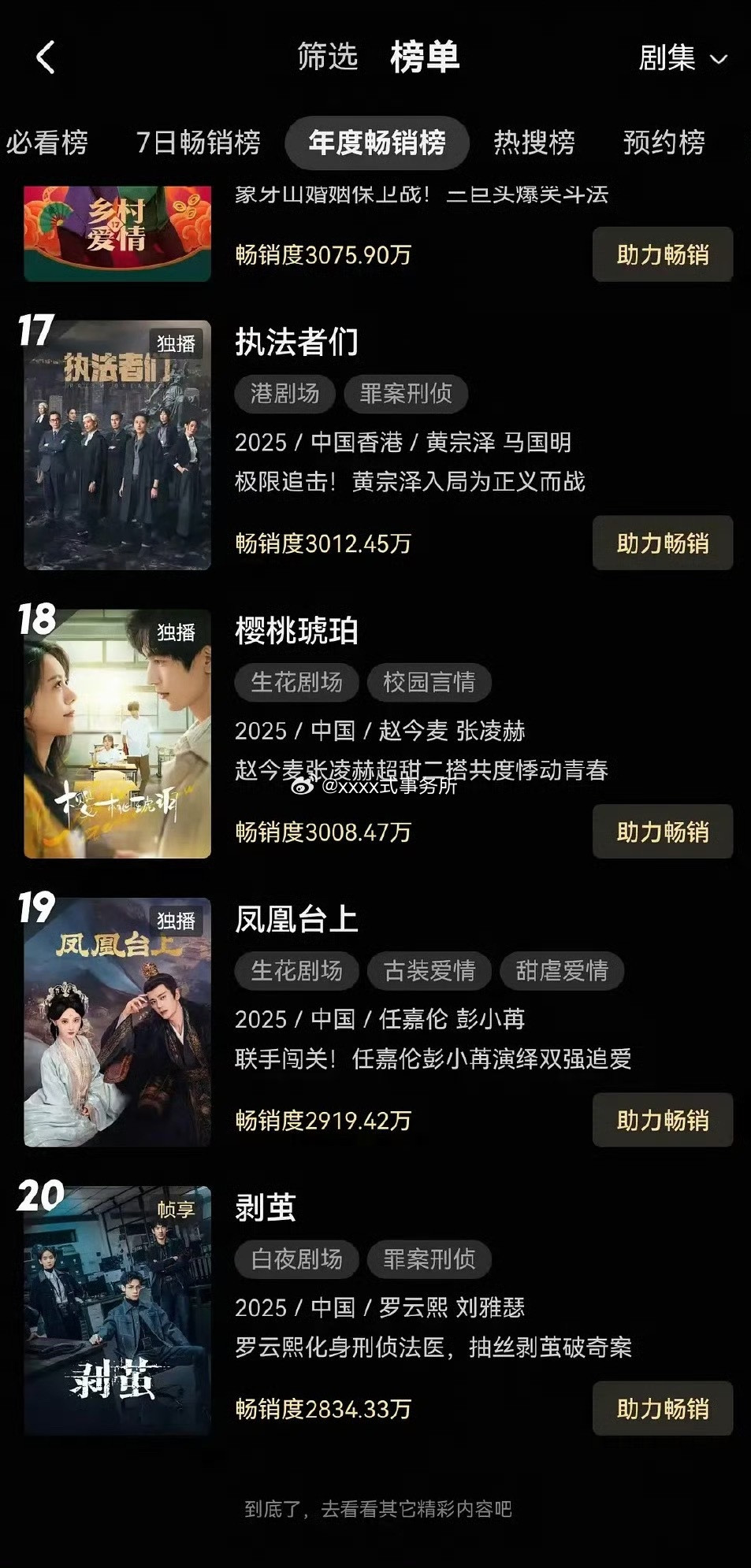Switch to the 筛选 tab
The image size is (751, 1568).
[329, 57]
